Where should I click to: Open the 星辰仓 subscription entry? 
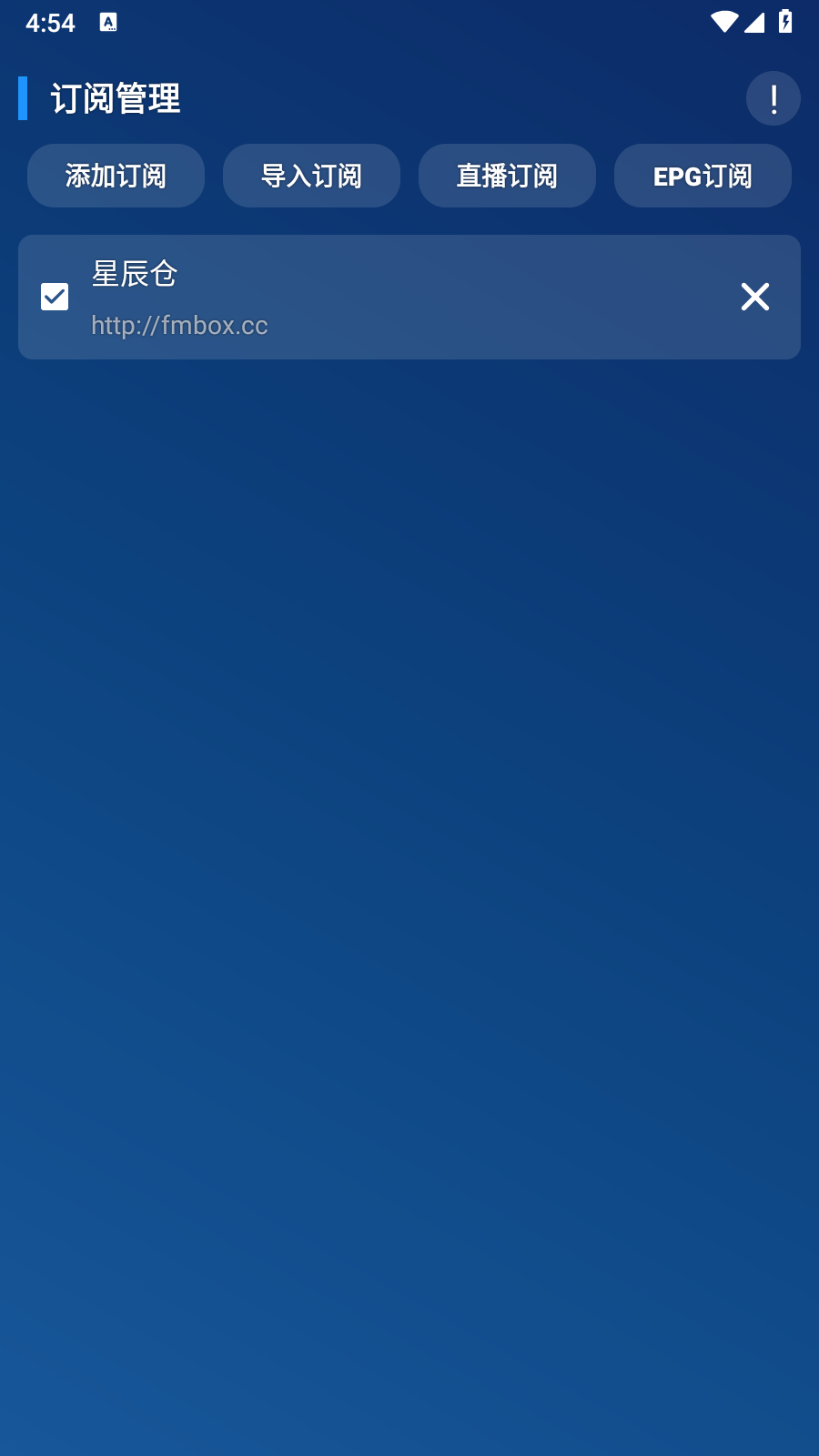click(409, 297)
